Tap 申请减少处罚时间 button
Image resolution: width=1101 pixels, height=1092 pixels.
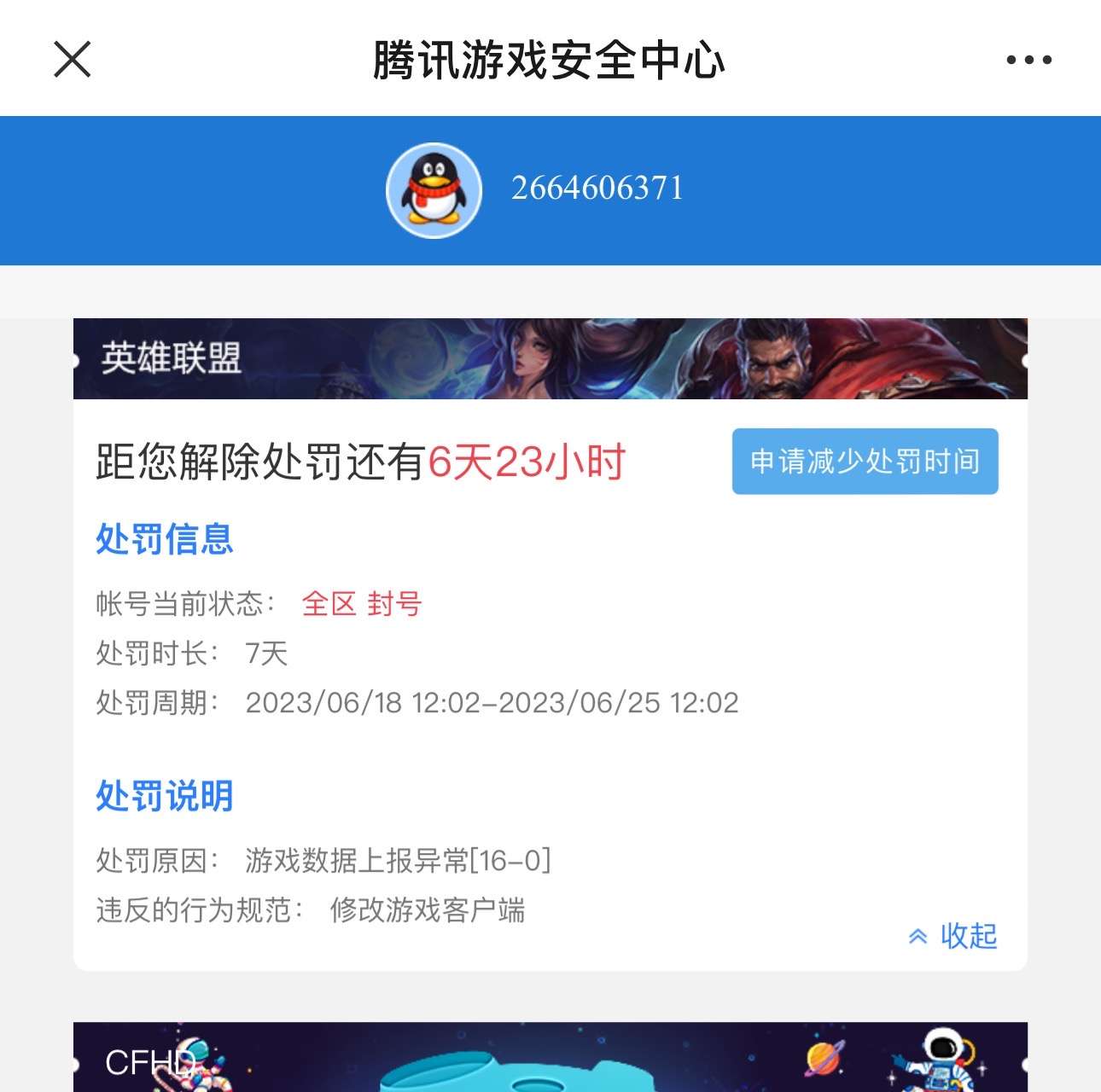coord(865,462)
